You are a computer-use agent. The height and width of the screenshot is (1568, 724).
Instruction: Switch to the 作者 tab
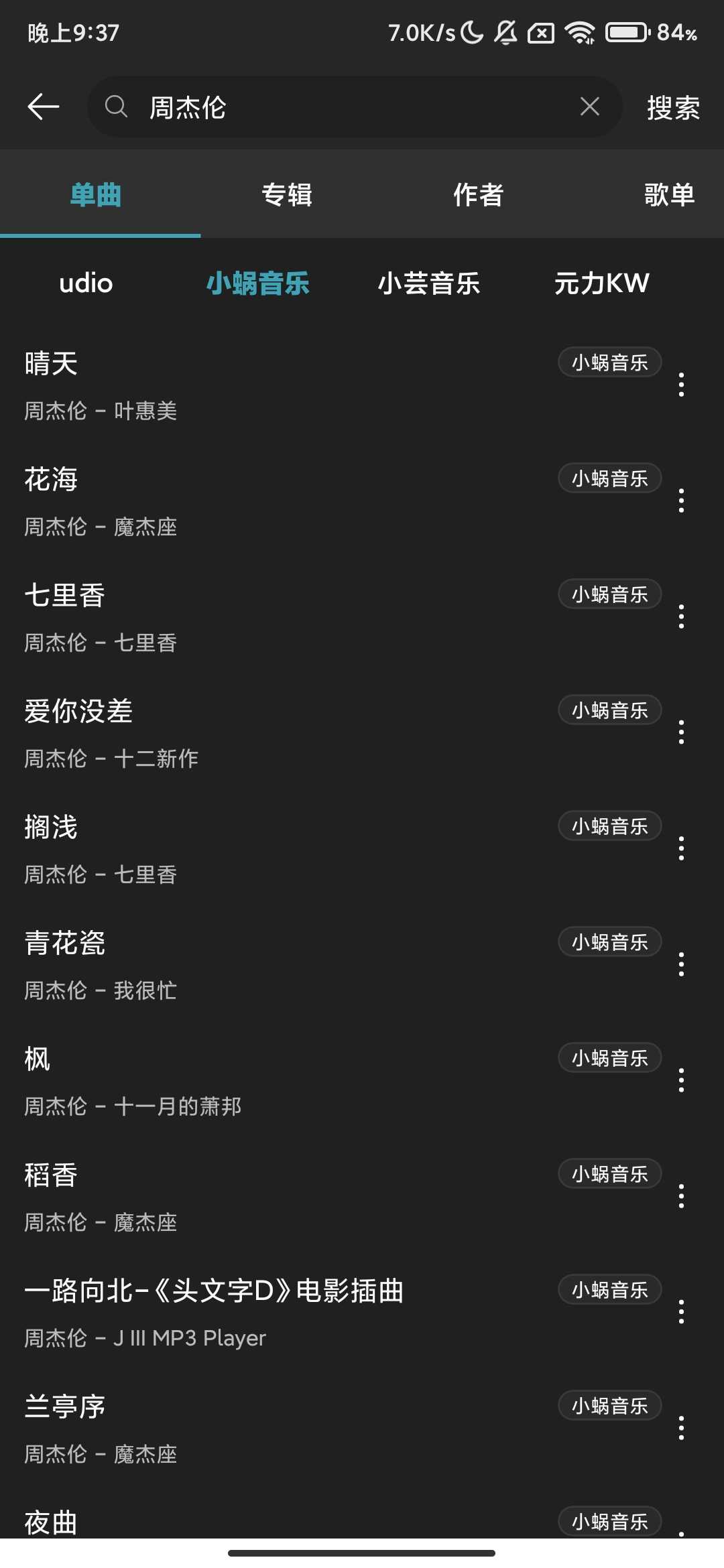point(478,195)
